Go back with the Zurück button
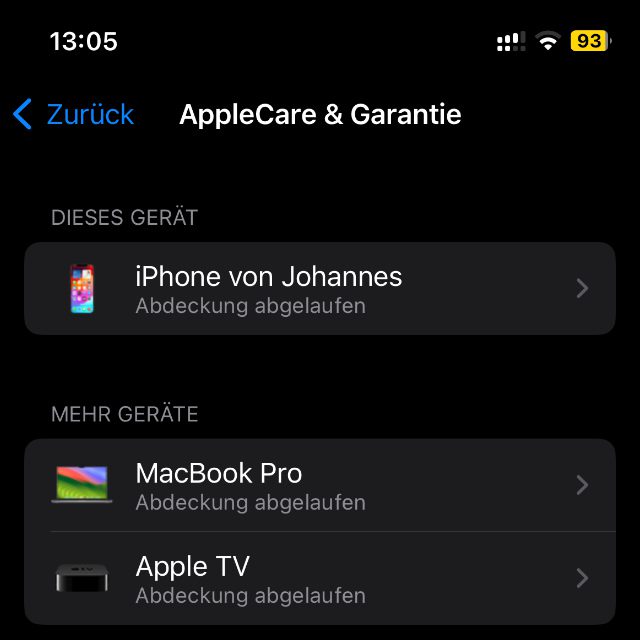The height and width of the screenshot is (640, 640). 74,114
